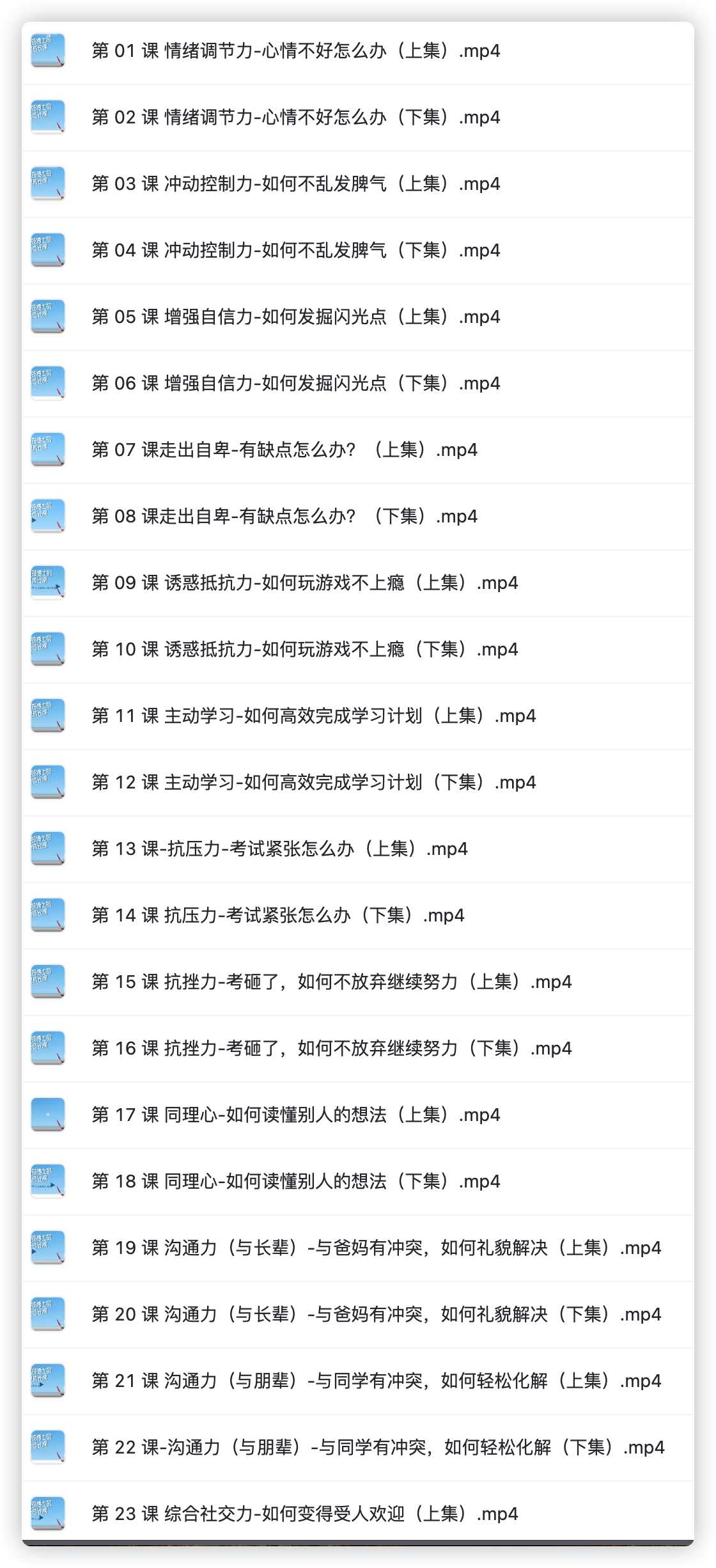Play 第 08 课走出自卑 (下集) video
The image size is (716, 1568).
pyautogui.click(x=358, y=517)
